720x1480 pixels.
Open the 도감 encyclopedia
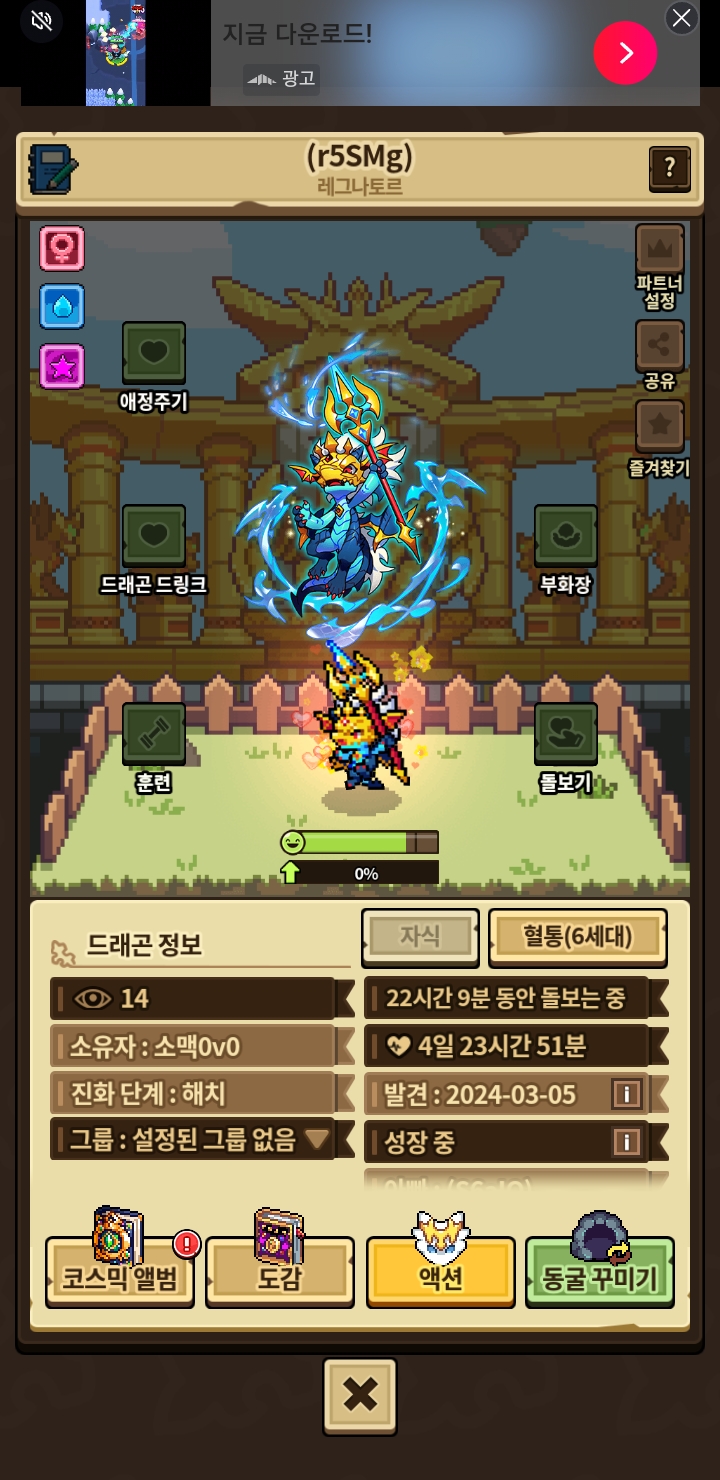click(x=279, y=1277)
